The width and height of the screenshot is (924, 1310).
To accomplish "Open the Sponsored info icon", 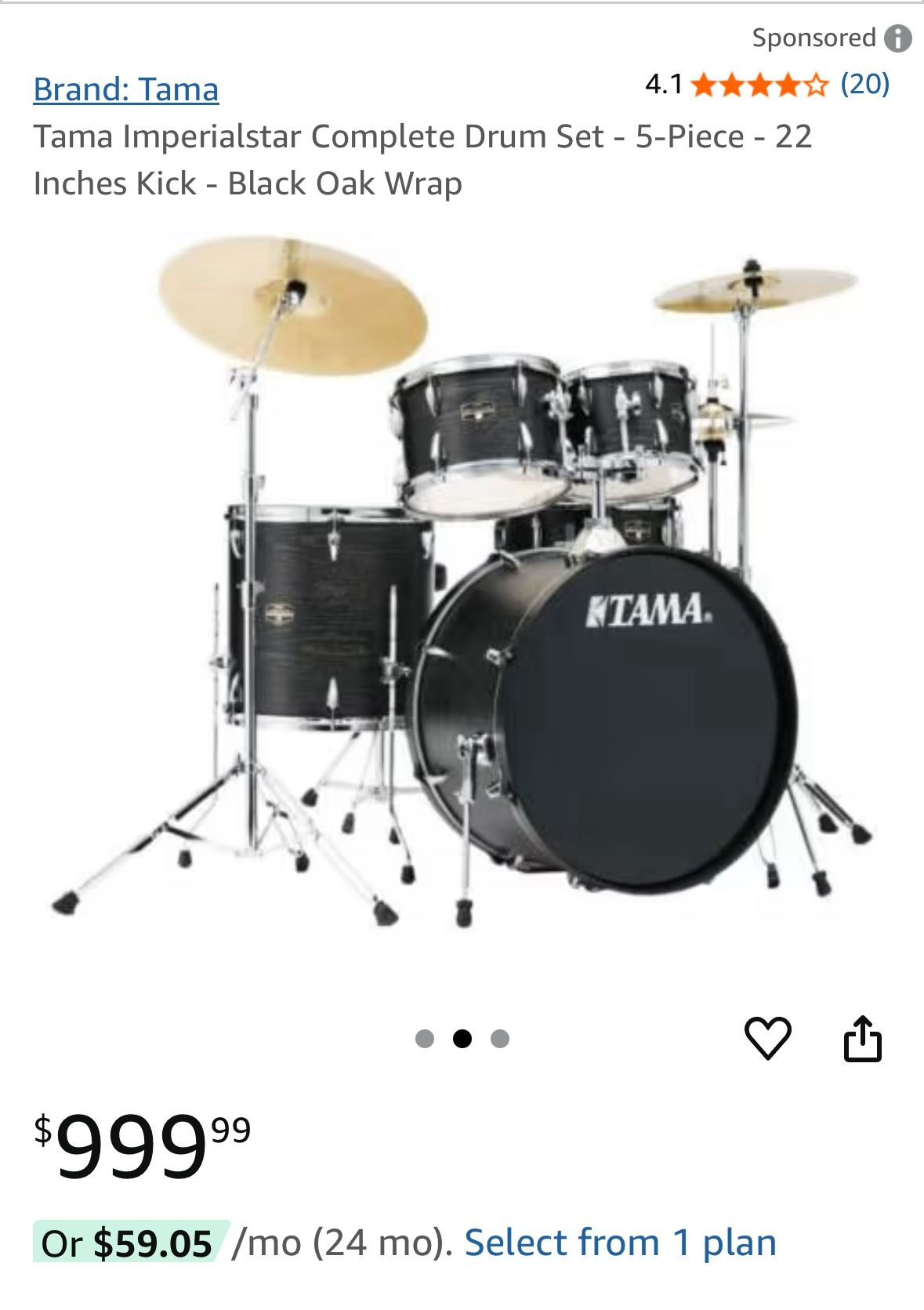I will click(897, 38).
